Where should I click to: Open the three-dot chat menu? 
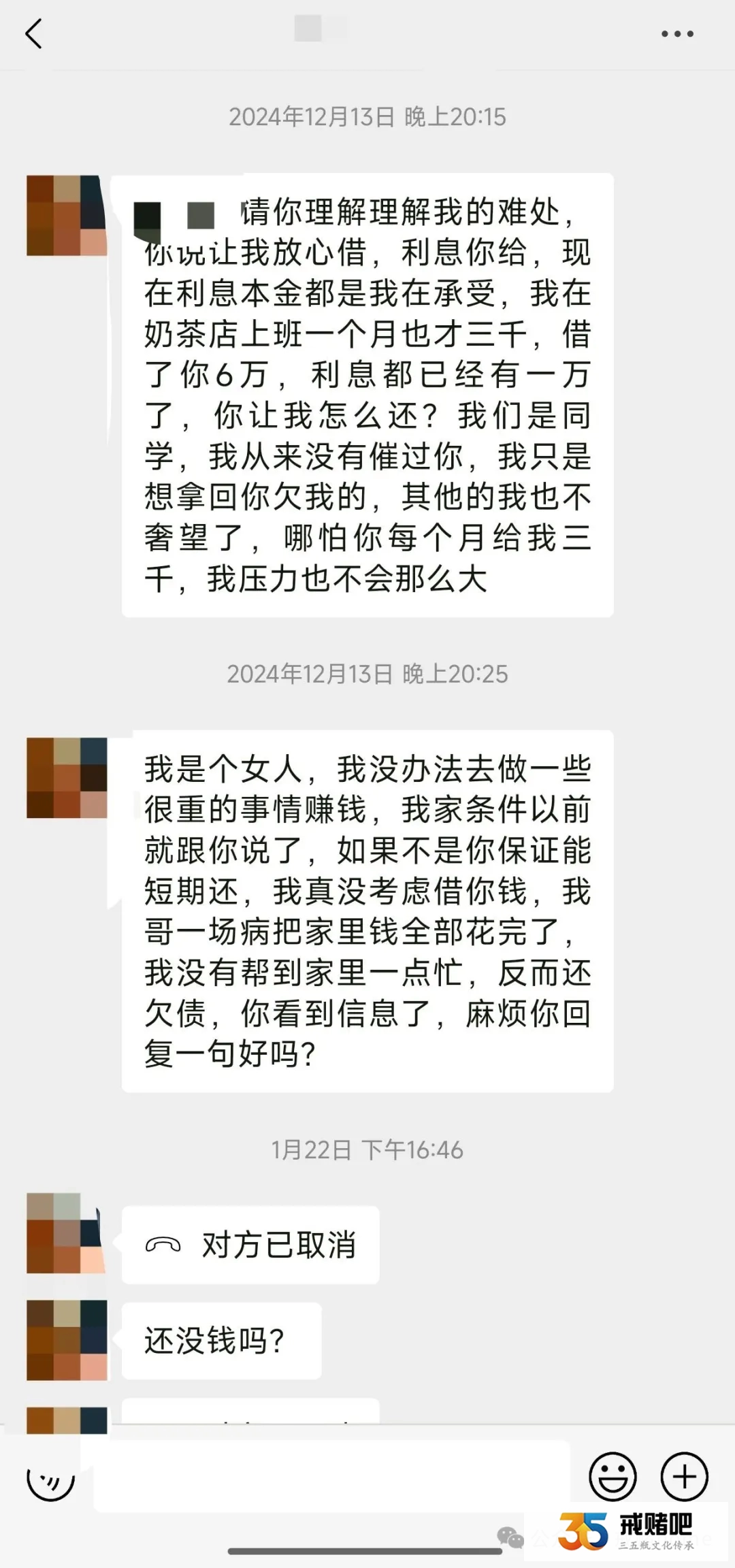coord(677,34)
